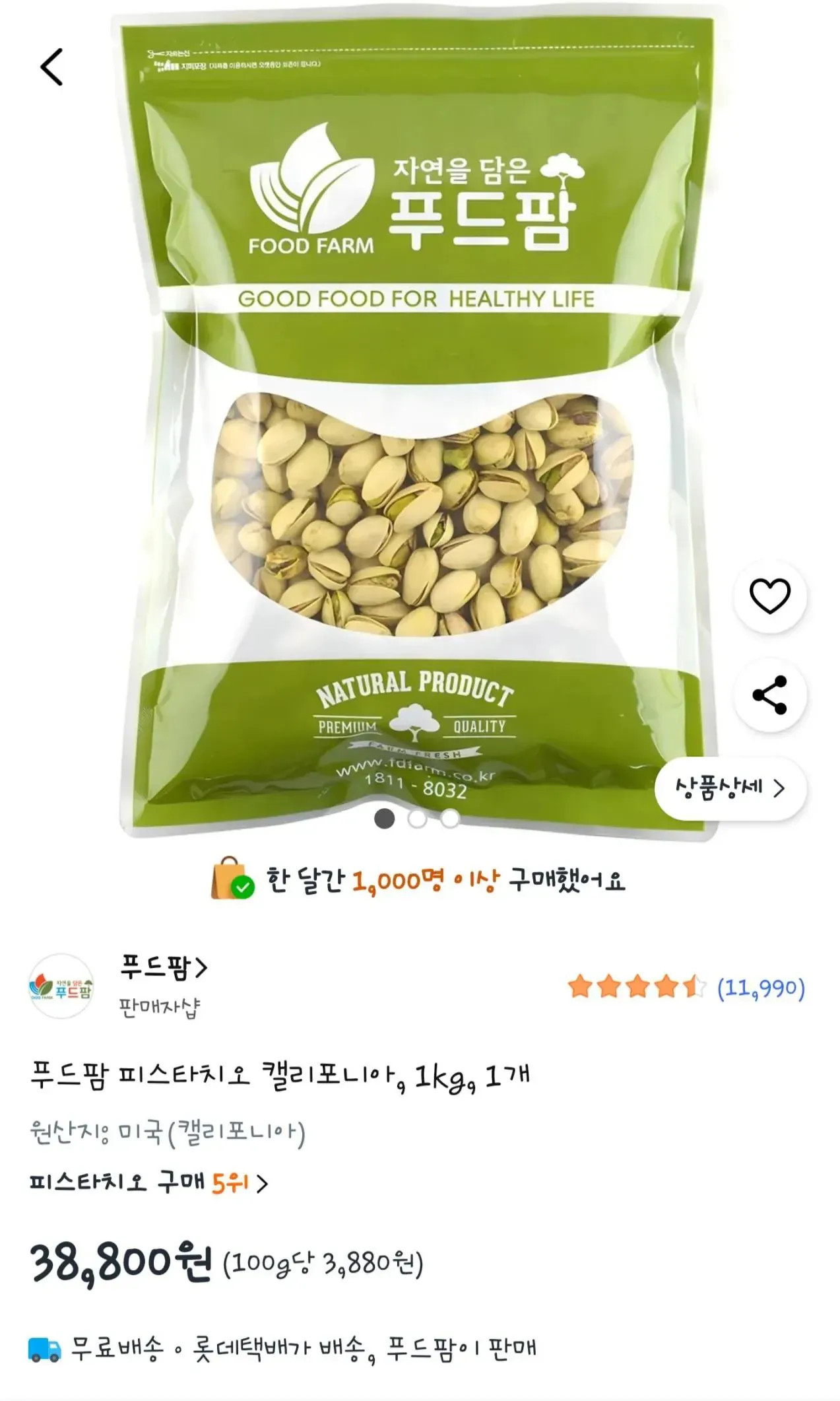View 피스타치오 구매 5위 ranking
840x1401 pixels.
click(x=148, y=1182)
